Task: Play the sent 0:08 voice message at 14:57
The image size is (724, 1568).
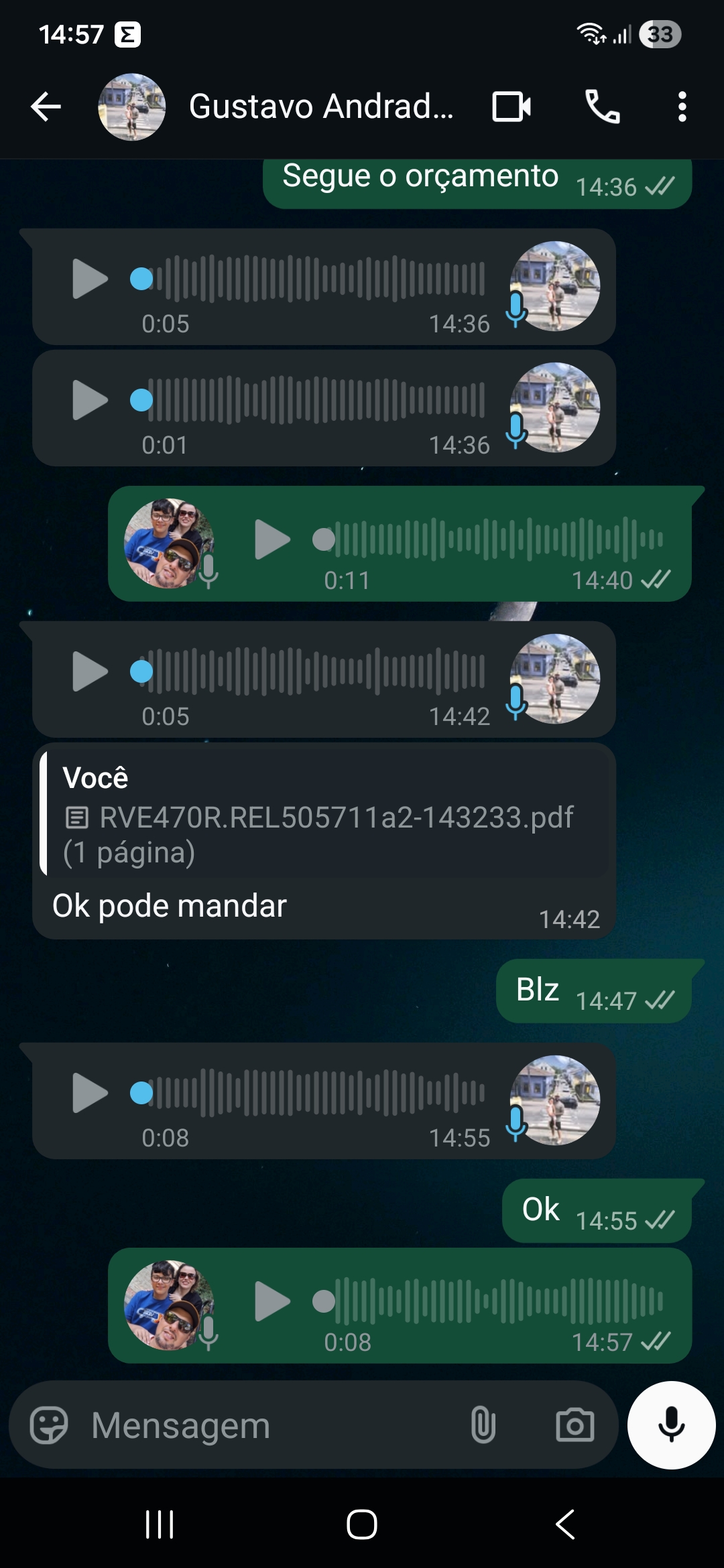Action: pos(272,1301)
